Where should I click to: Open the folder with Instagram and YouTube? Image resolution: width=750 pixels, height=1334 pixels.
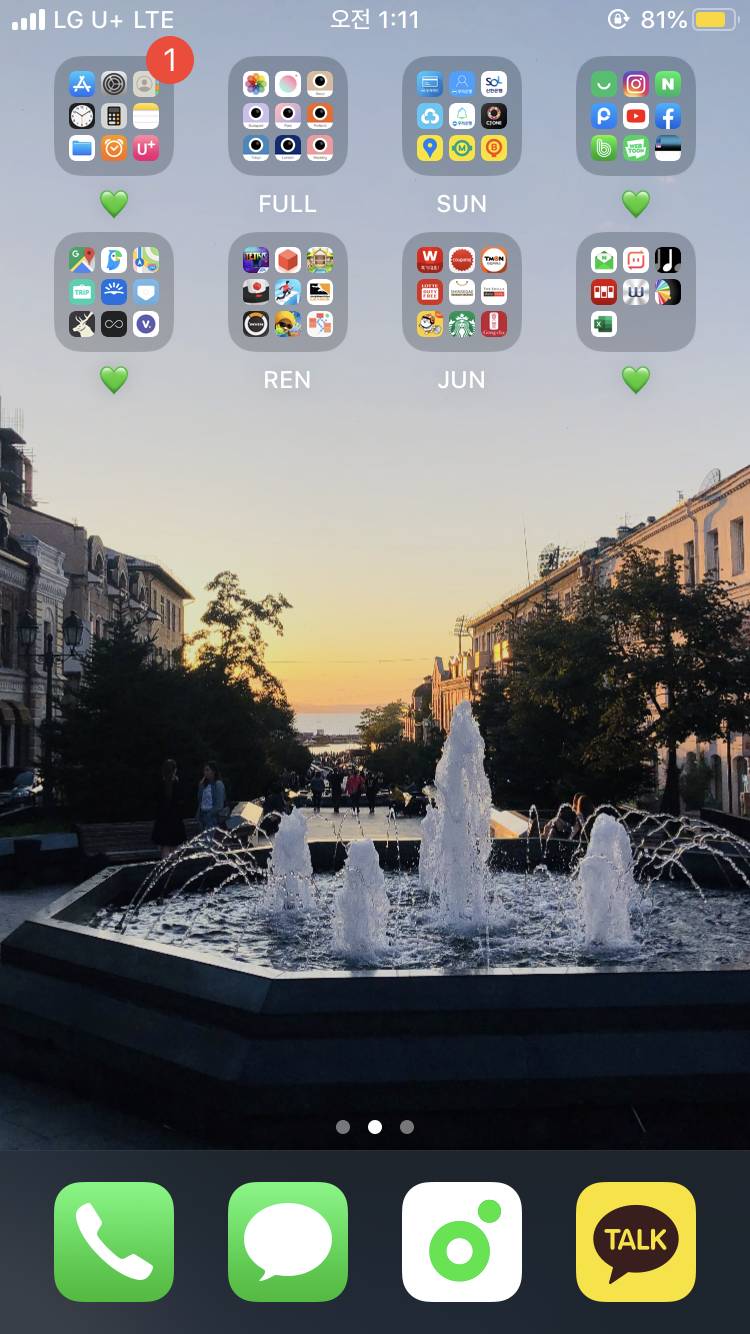(x=636, y=116)
